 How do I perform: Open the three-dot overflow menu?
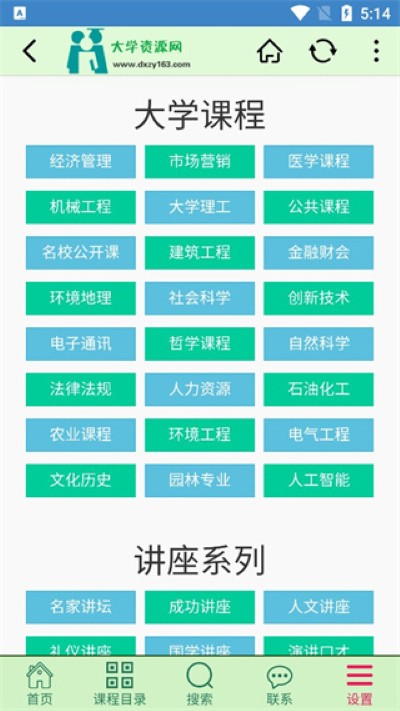[x=376, y=51]
